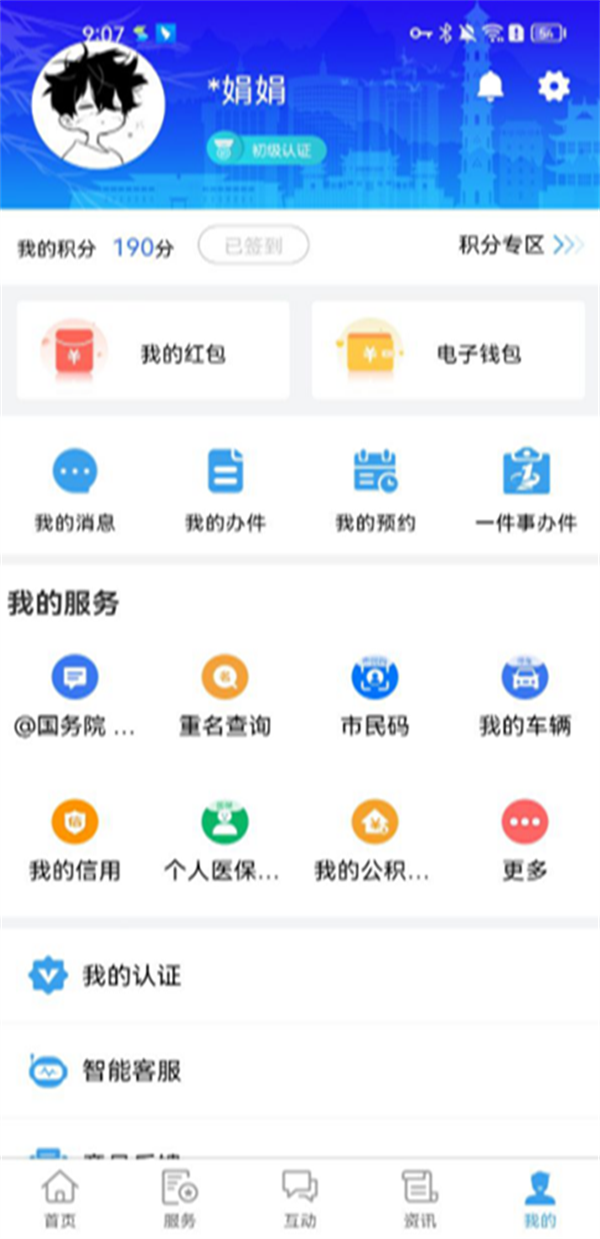
Task: Open 我的认证 row
Action: [x=300, y=975]
